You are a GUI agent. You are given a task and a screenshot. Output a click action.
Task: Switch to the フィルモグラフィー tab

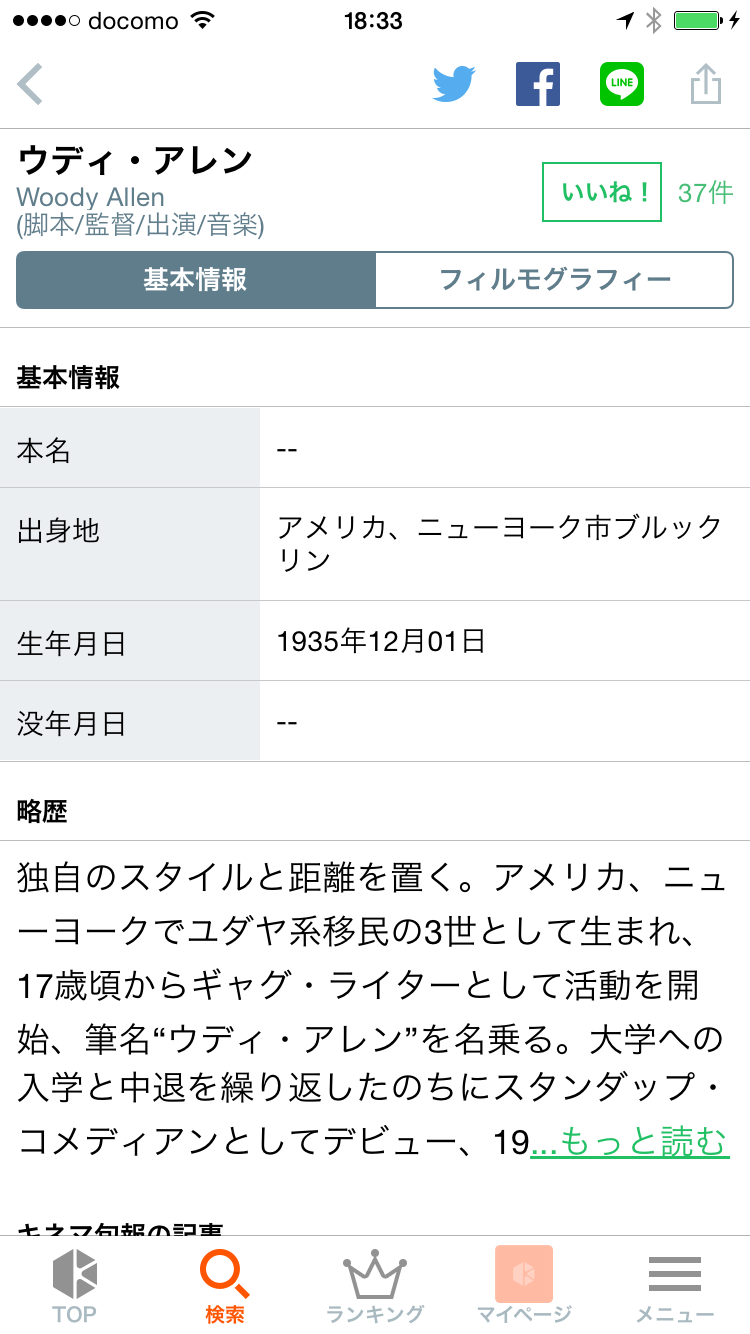[555, 280]
